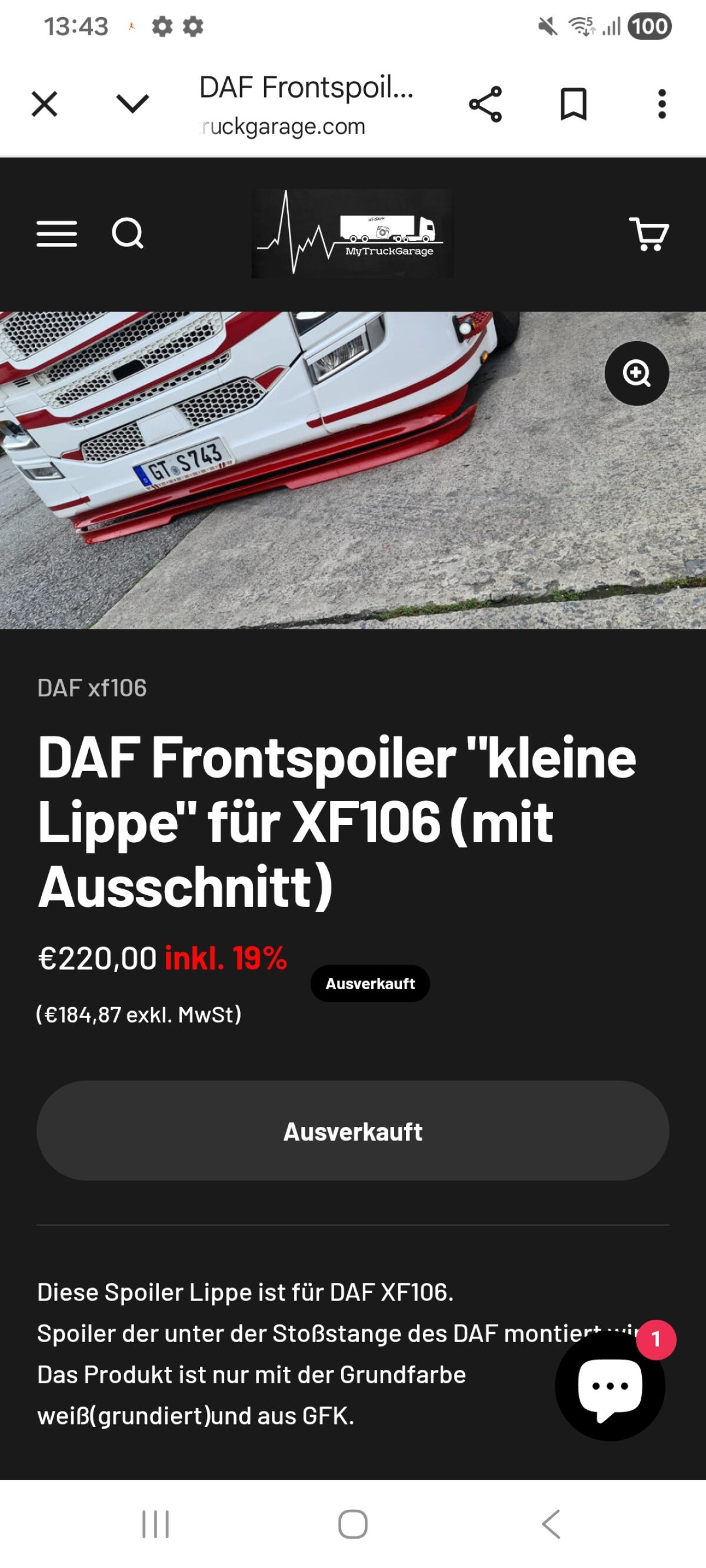
Task: Zoom into the product image
Action: click(x=637, y=373)
